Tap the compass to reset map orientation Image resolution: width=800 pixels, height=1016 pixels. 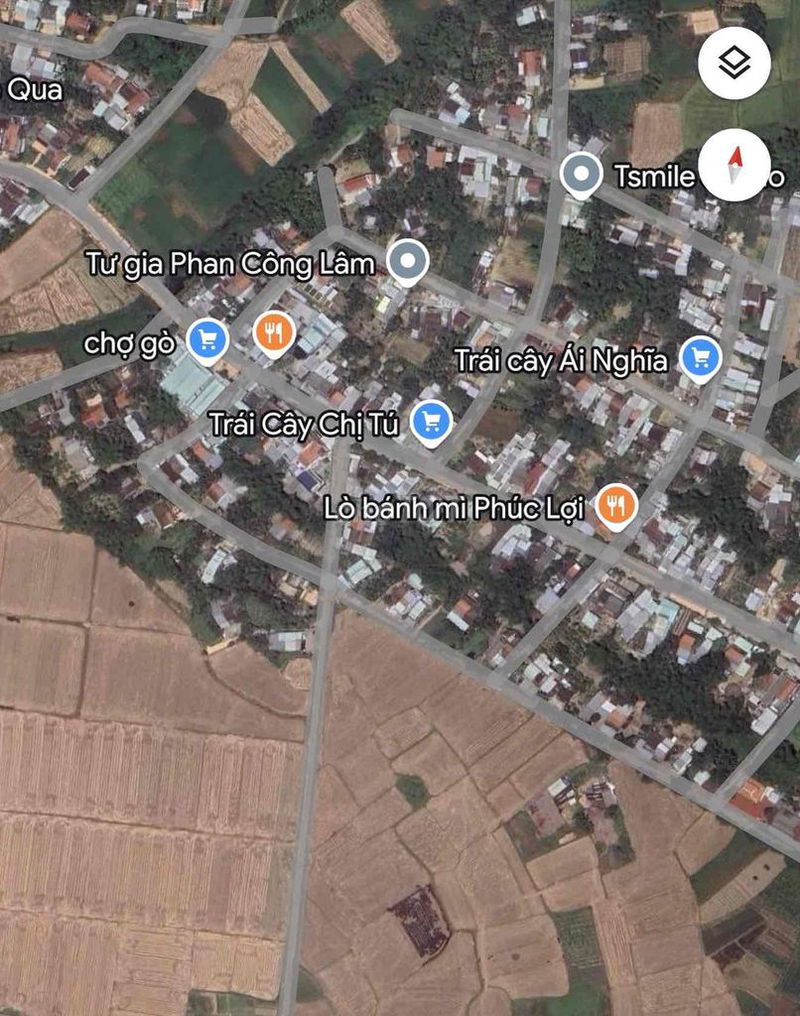tap(735, 164)
